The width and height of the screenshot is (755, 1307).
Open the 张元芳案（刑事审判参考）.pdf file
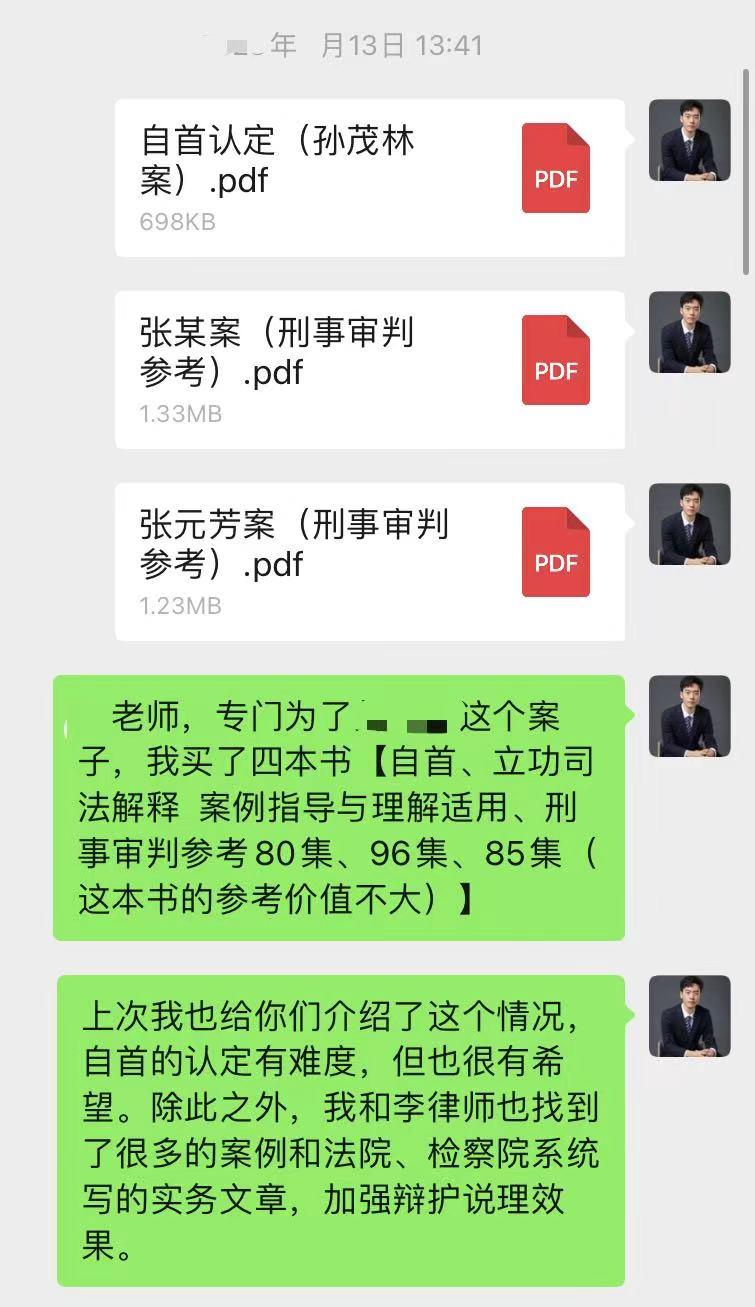pos(369,561)
